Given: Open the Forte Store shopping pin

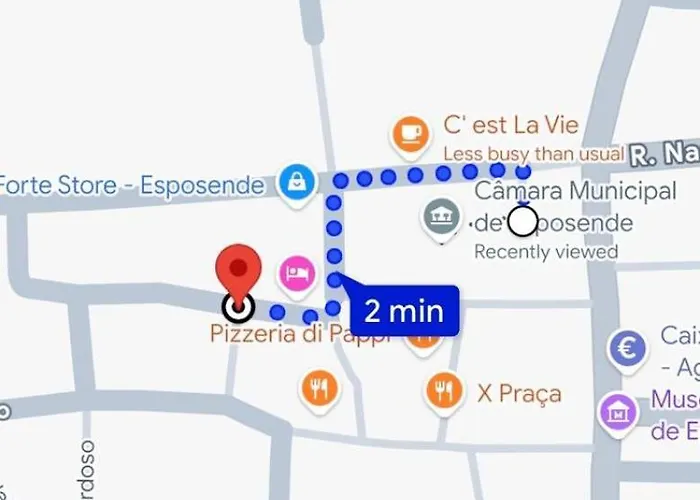Looking at the screenshot, I should (x=297, y=182).
